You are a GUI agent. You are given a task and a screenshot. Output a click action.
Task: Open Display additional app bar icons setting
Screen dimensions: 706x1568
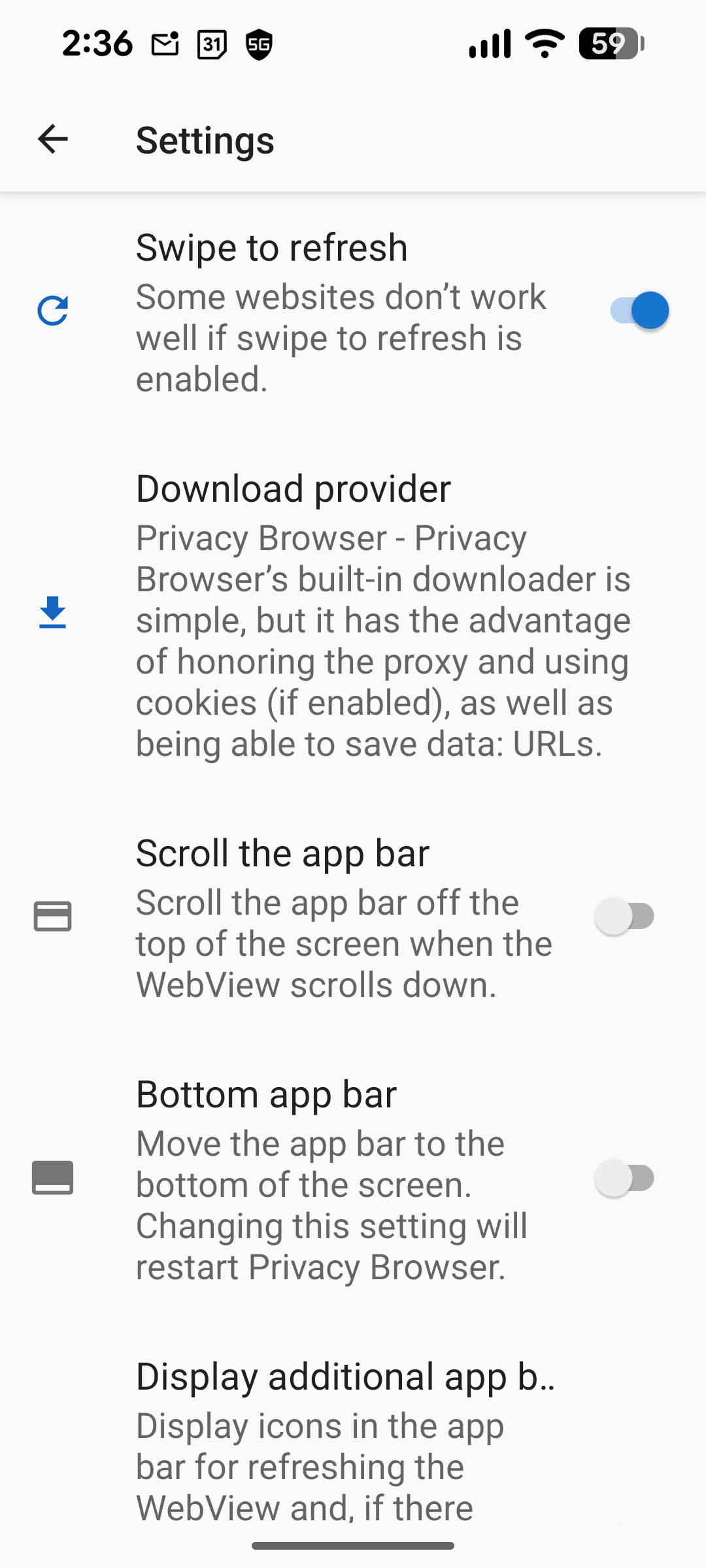pos(345,1437)
